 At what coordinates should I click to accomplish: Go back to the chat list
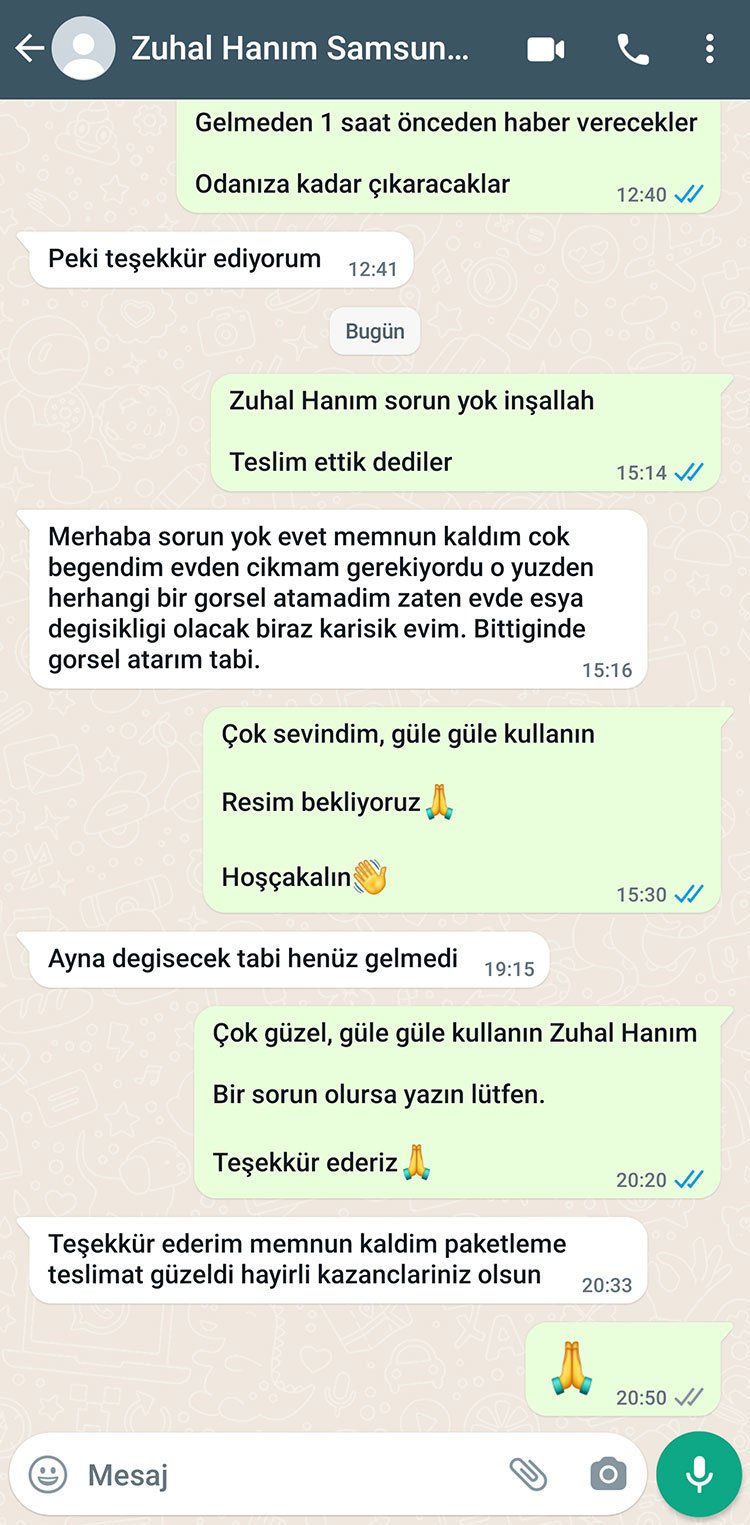pos(28,49)
